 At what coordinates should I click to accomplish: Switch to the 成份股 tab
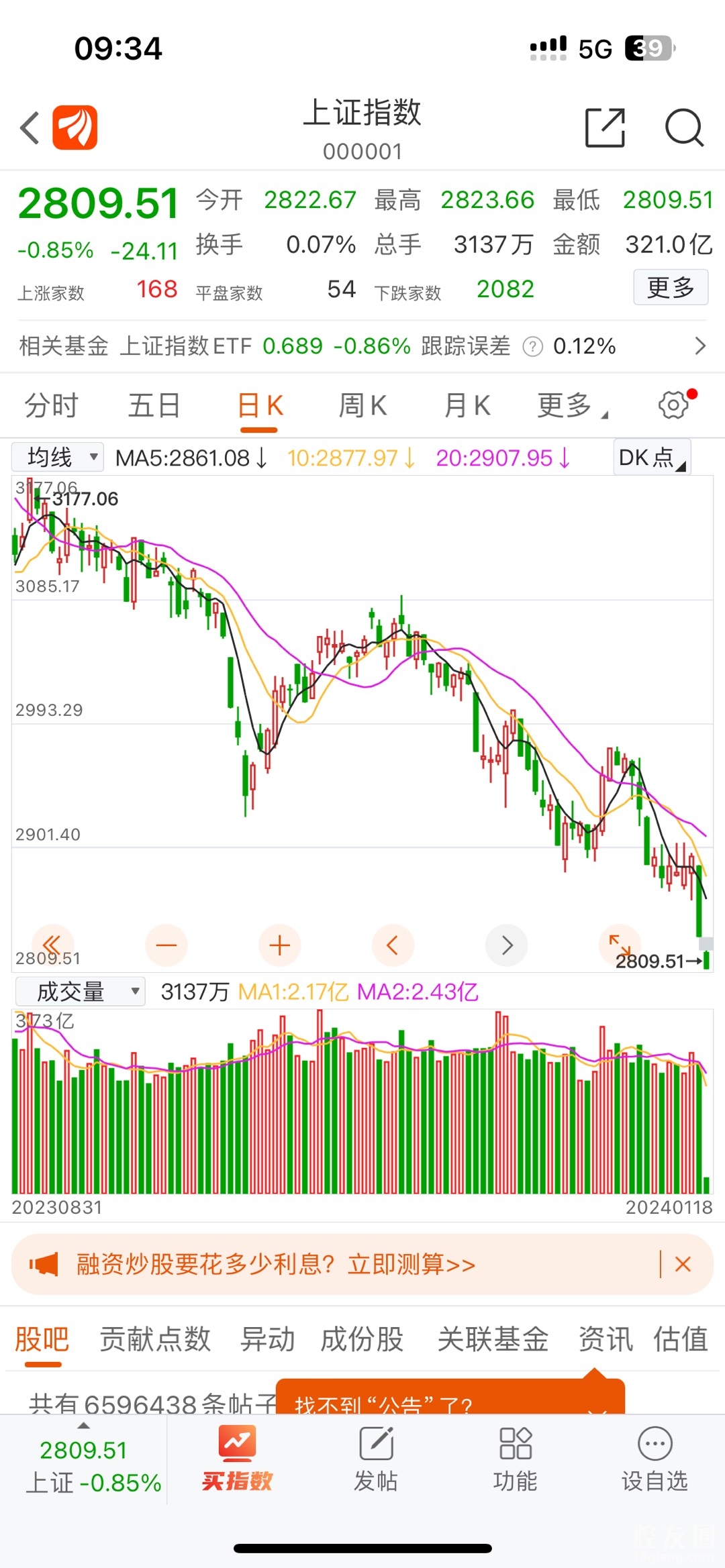[x=362, y=1339]
